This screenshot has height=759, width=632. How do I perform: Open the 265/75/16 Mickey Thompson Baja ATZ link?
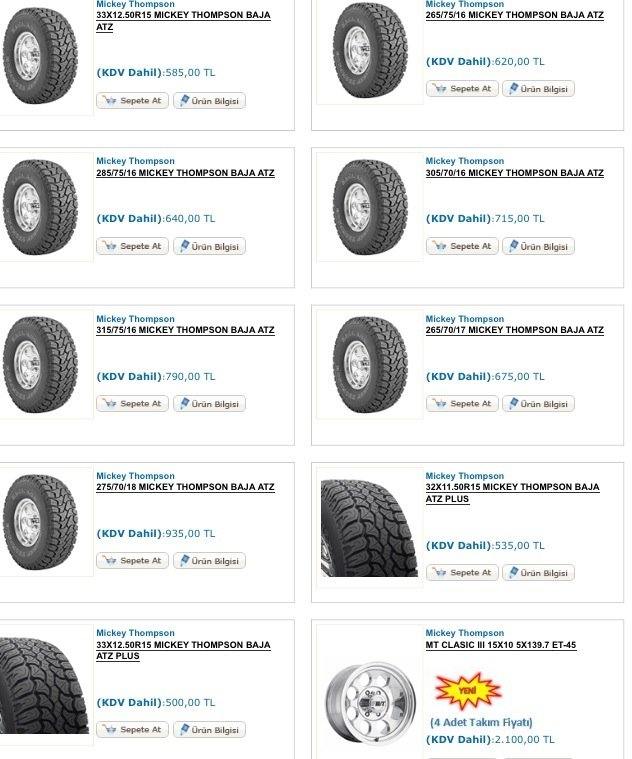514,16
